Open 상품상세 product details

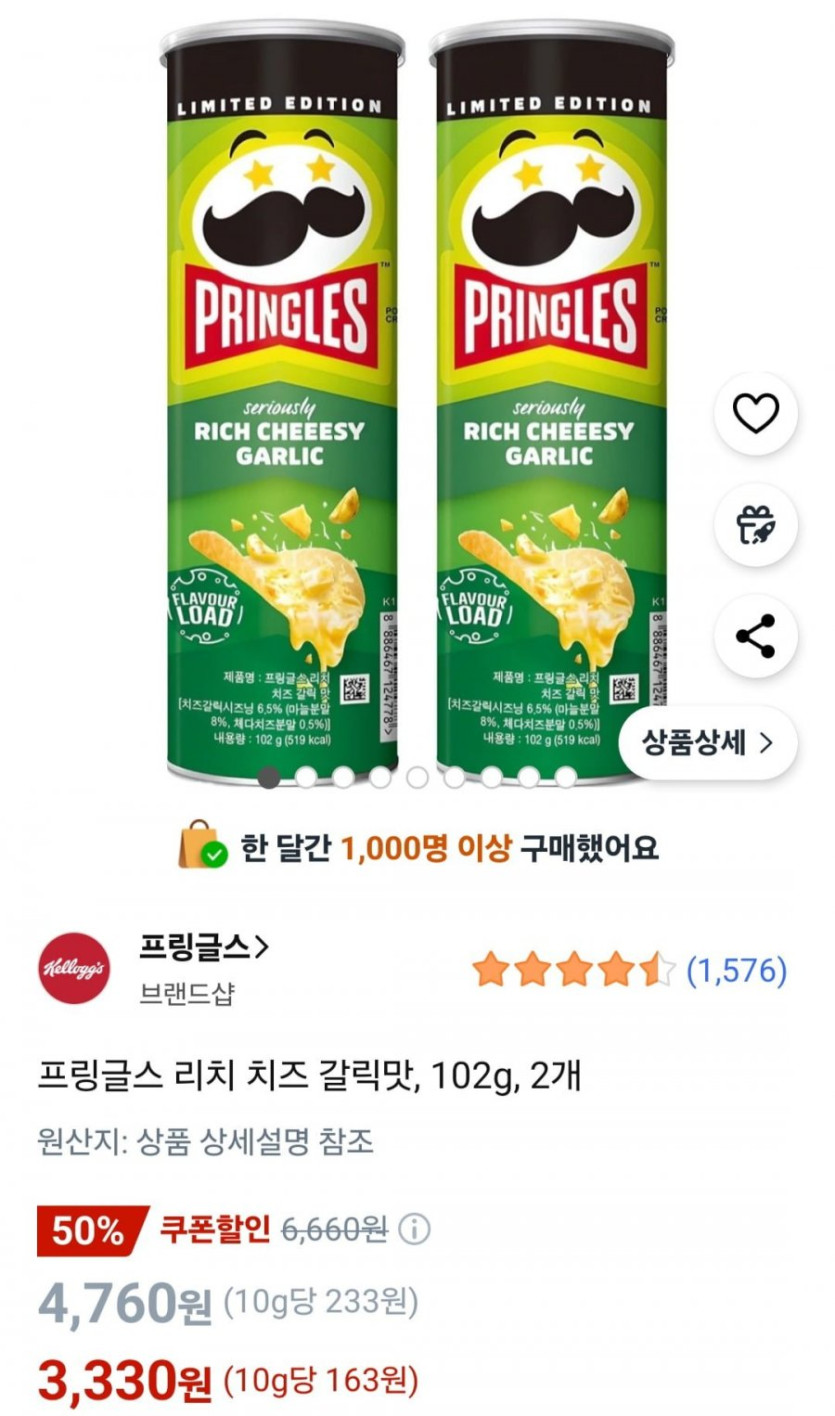tap(707, 743)
